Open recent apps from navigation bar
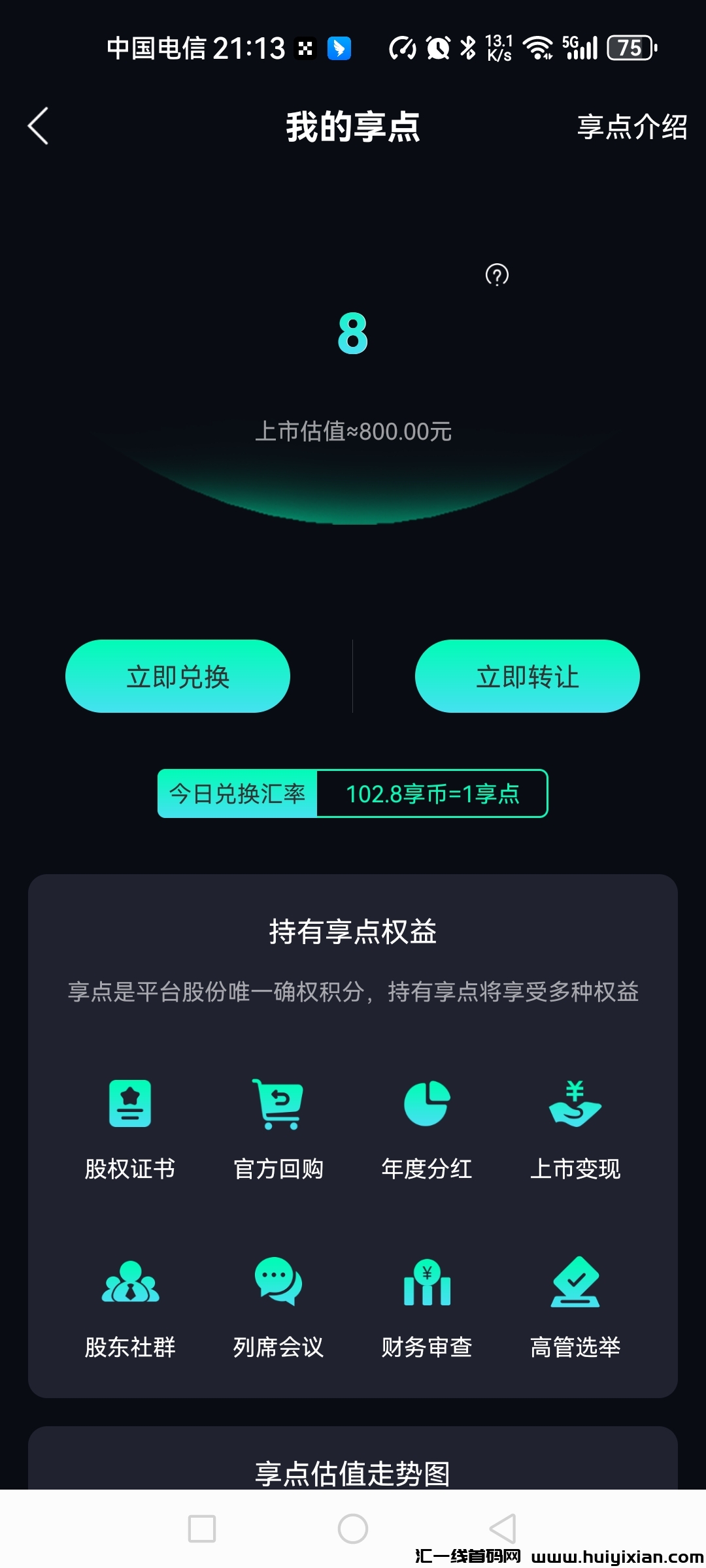Screen dimensions: 706x1568 click(202, 1529)
